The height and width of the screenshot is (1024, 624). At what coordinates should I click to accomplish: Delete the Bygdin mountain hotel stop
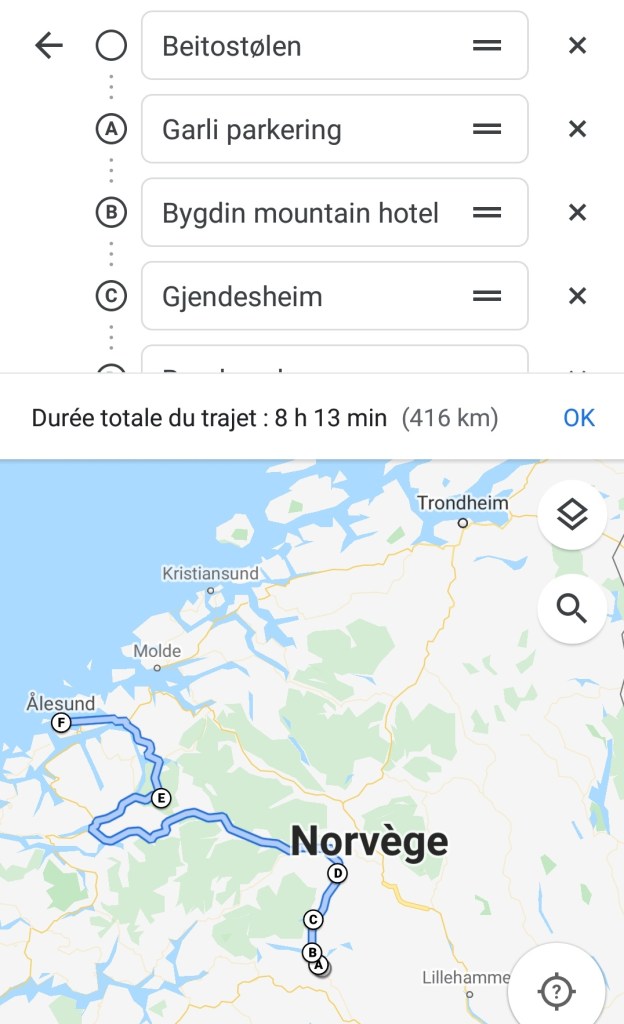coord(577,213)
